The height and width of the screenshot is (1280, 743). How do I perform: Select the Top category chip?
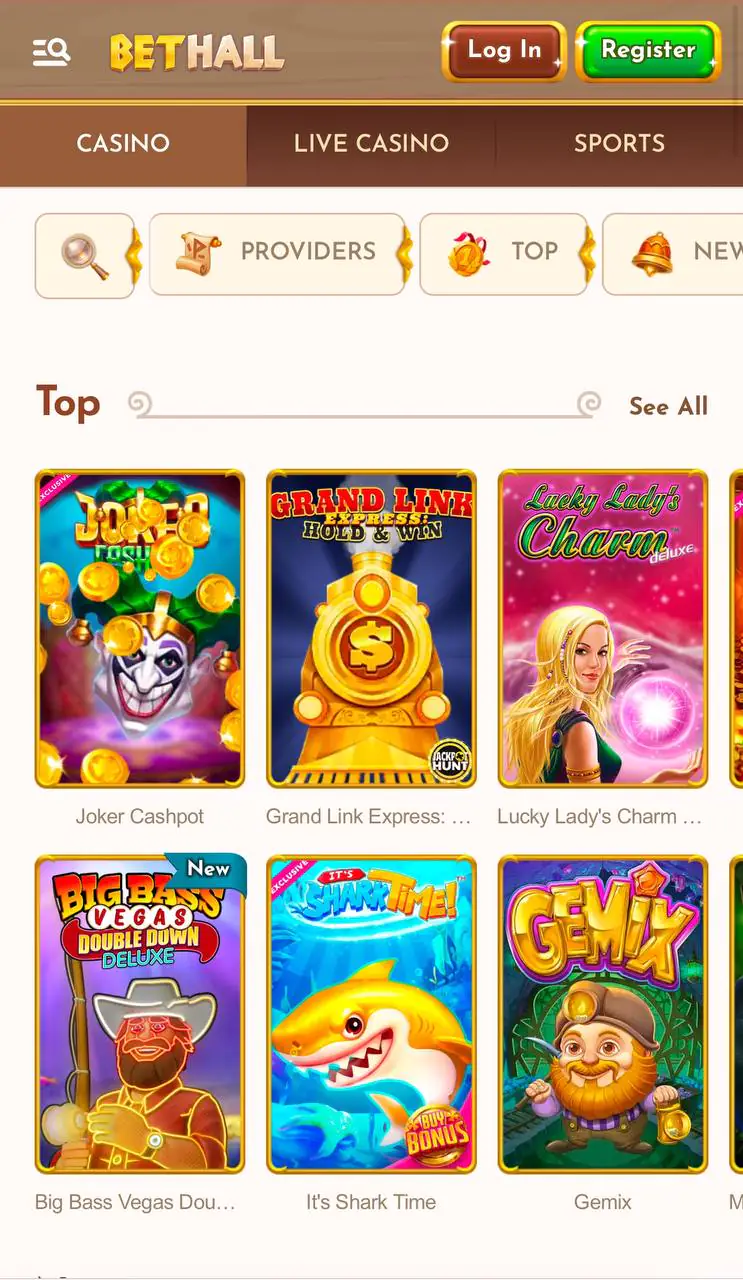pos(503,253)
